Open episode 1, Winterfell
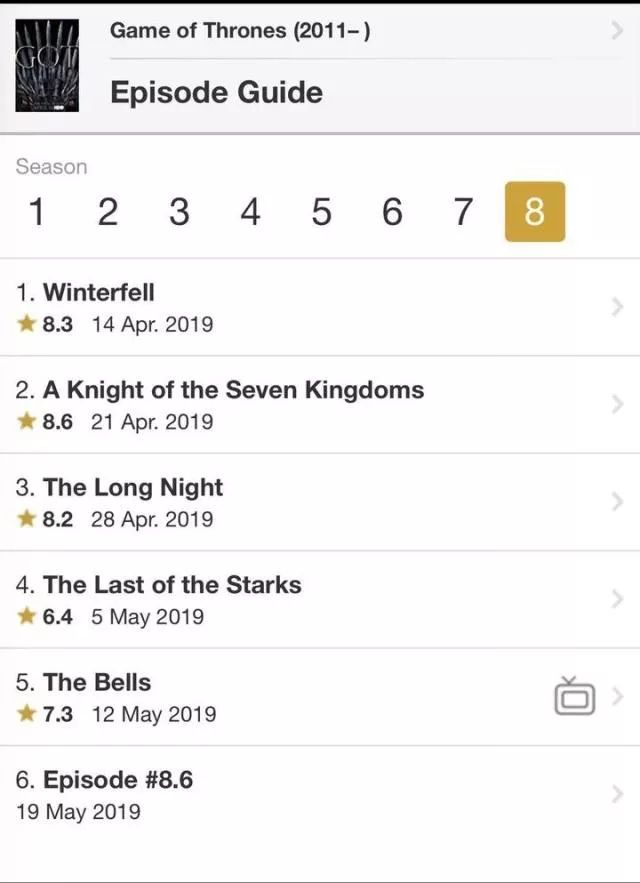 click(x=300, y=307)
